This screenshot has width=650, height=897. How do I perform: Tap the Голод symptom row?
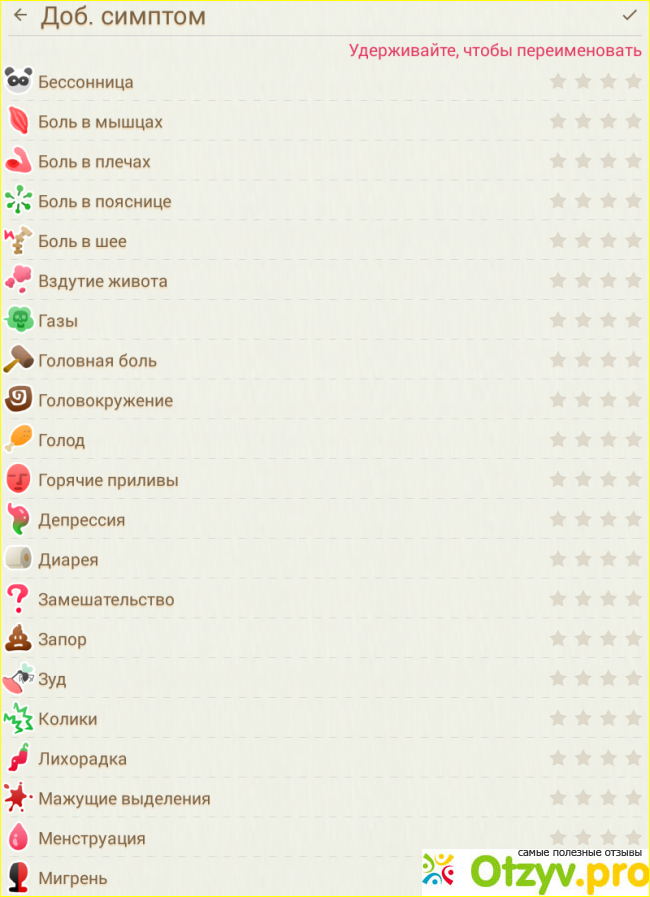[61, 441]
